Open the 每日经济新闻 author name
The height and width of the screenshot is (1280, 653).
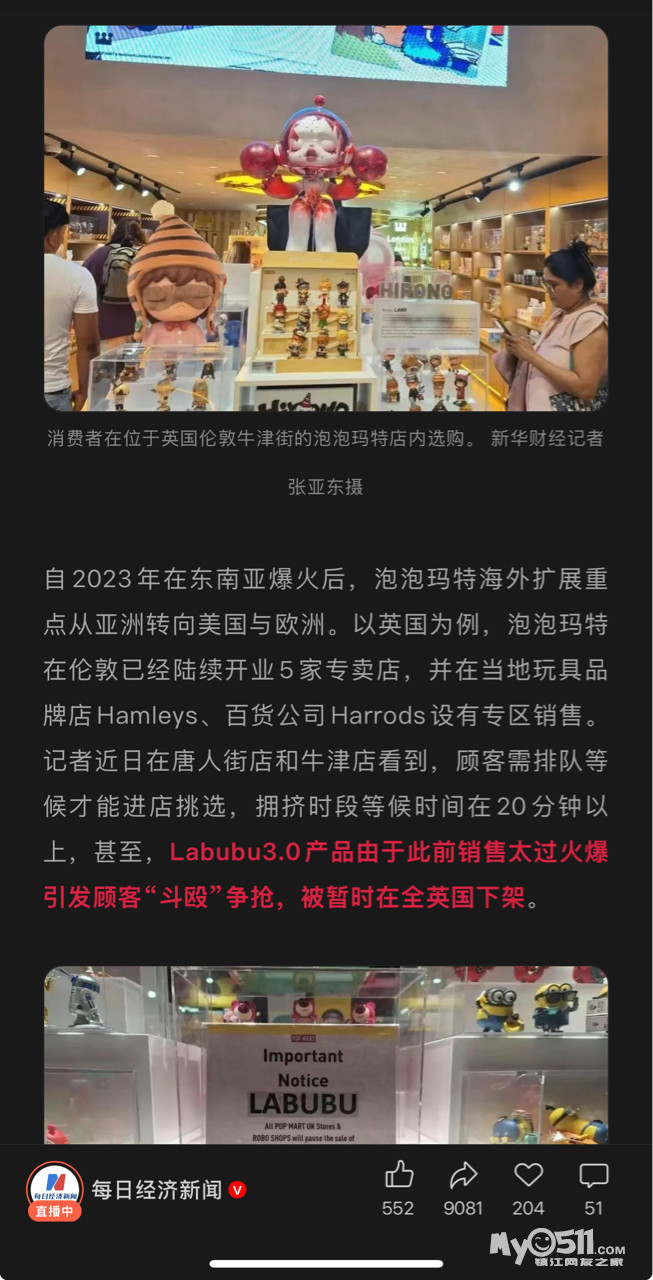click(157, 1189)
